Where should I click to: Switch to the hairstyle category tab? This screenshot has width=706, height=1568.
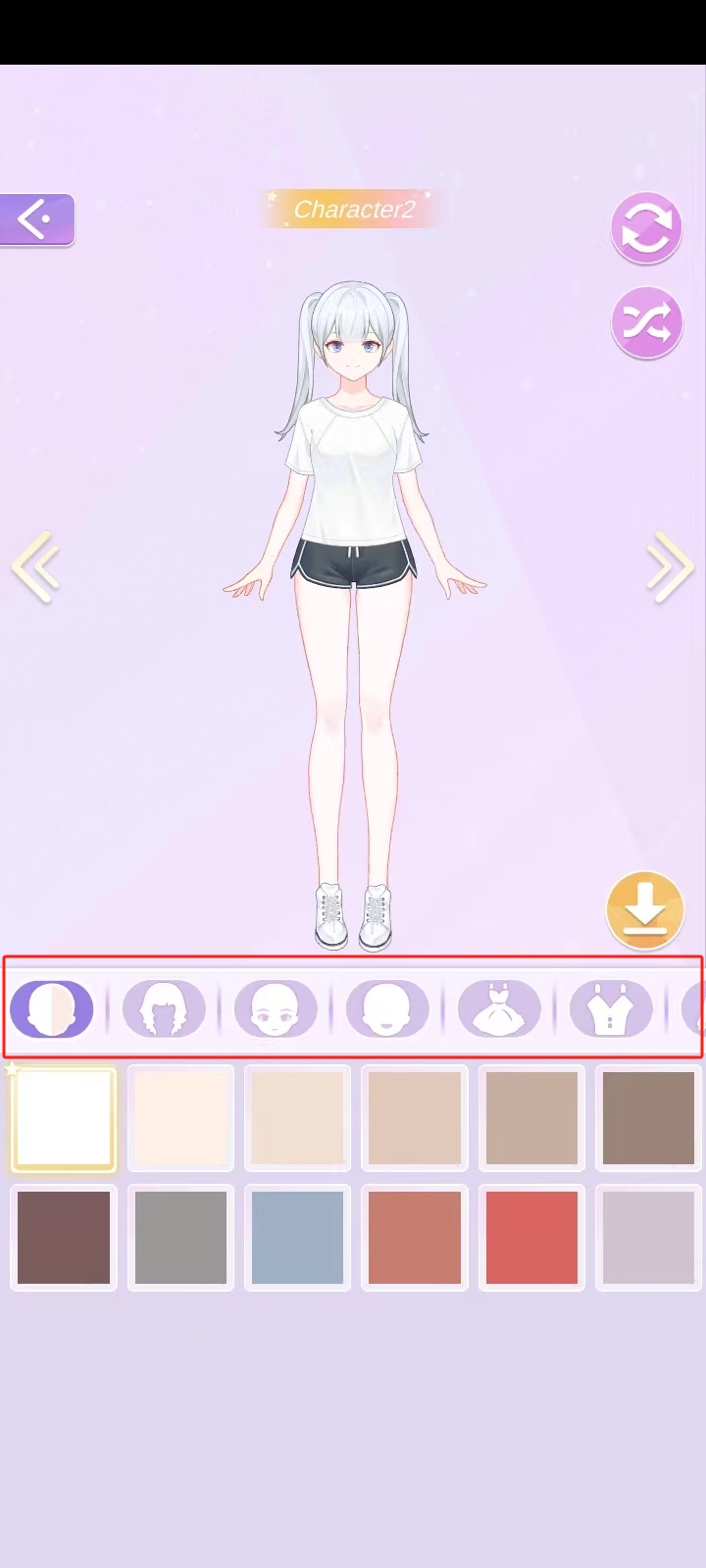pos(164,1008)
